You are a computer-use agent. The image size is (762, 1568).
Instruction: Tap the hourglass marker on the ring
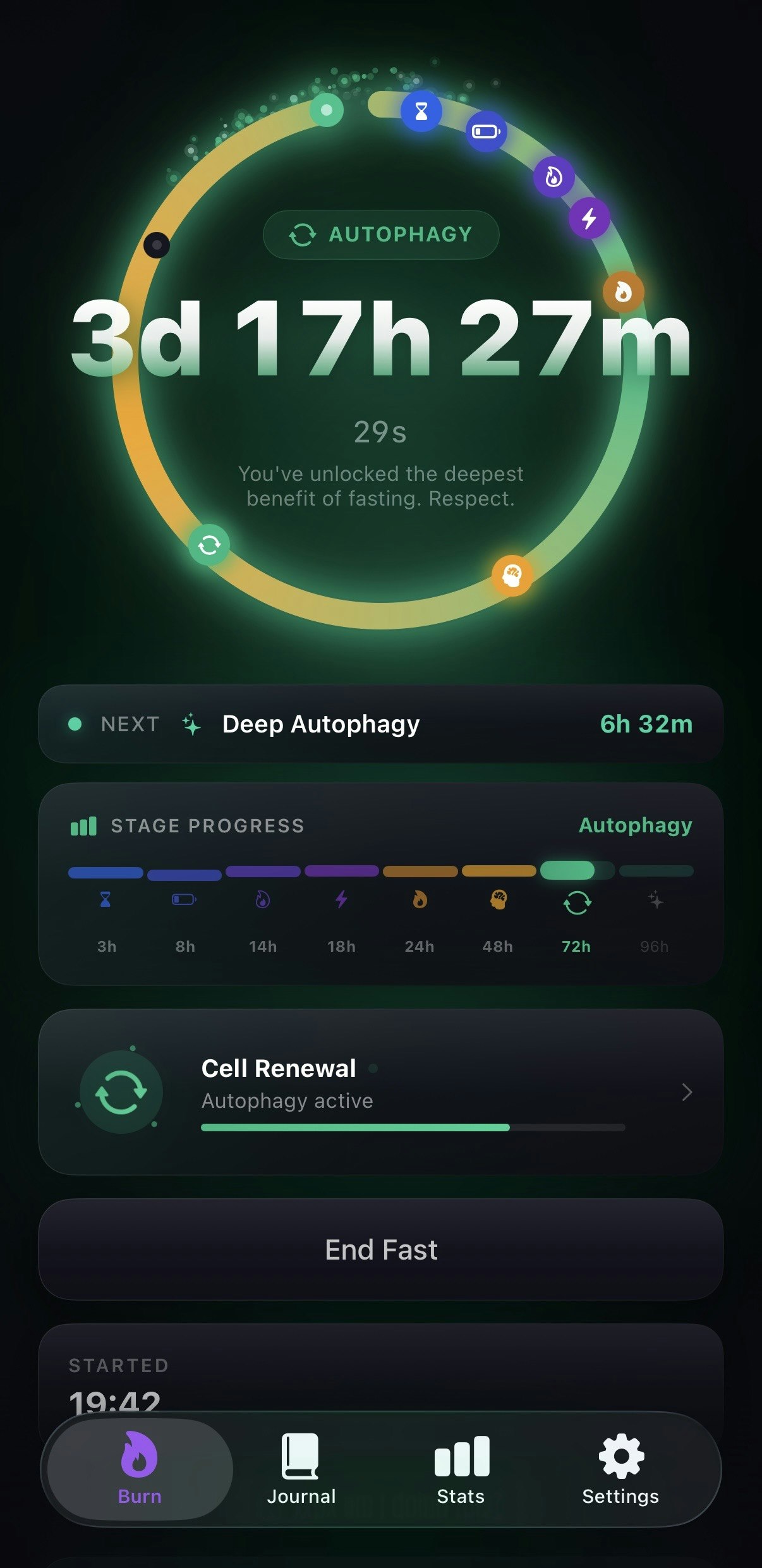coord(421,111)
